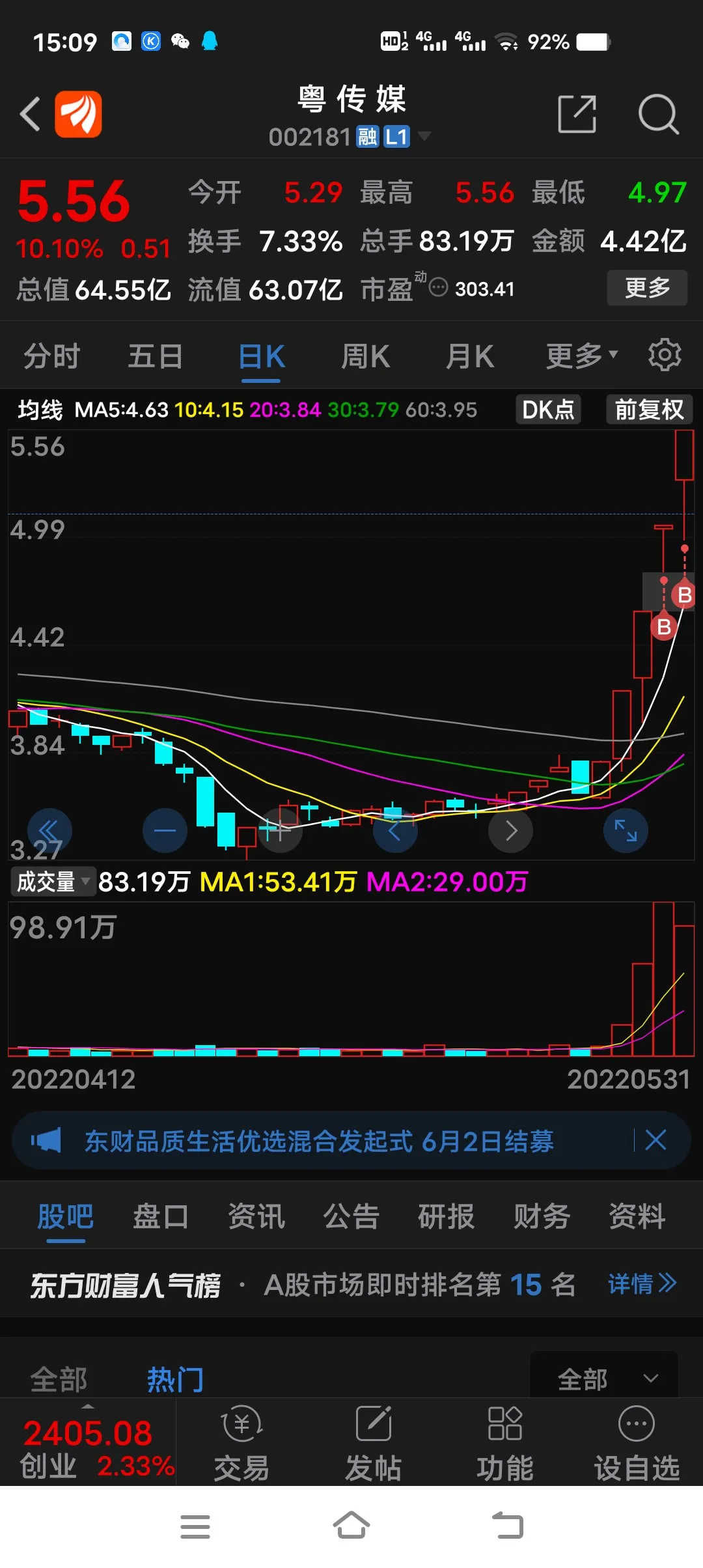Viewport: 703px width, 1568px height.
Task: Tap 更多 button beside 市盈 figures
Action: point(646,288)
